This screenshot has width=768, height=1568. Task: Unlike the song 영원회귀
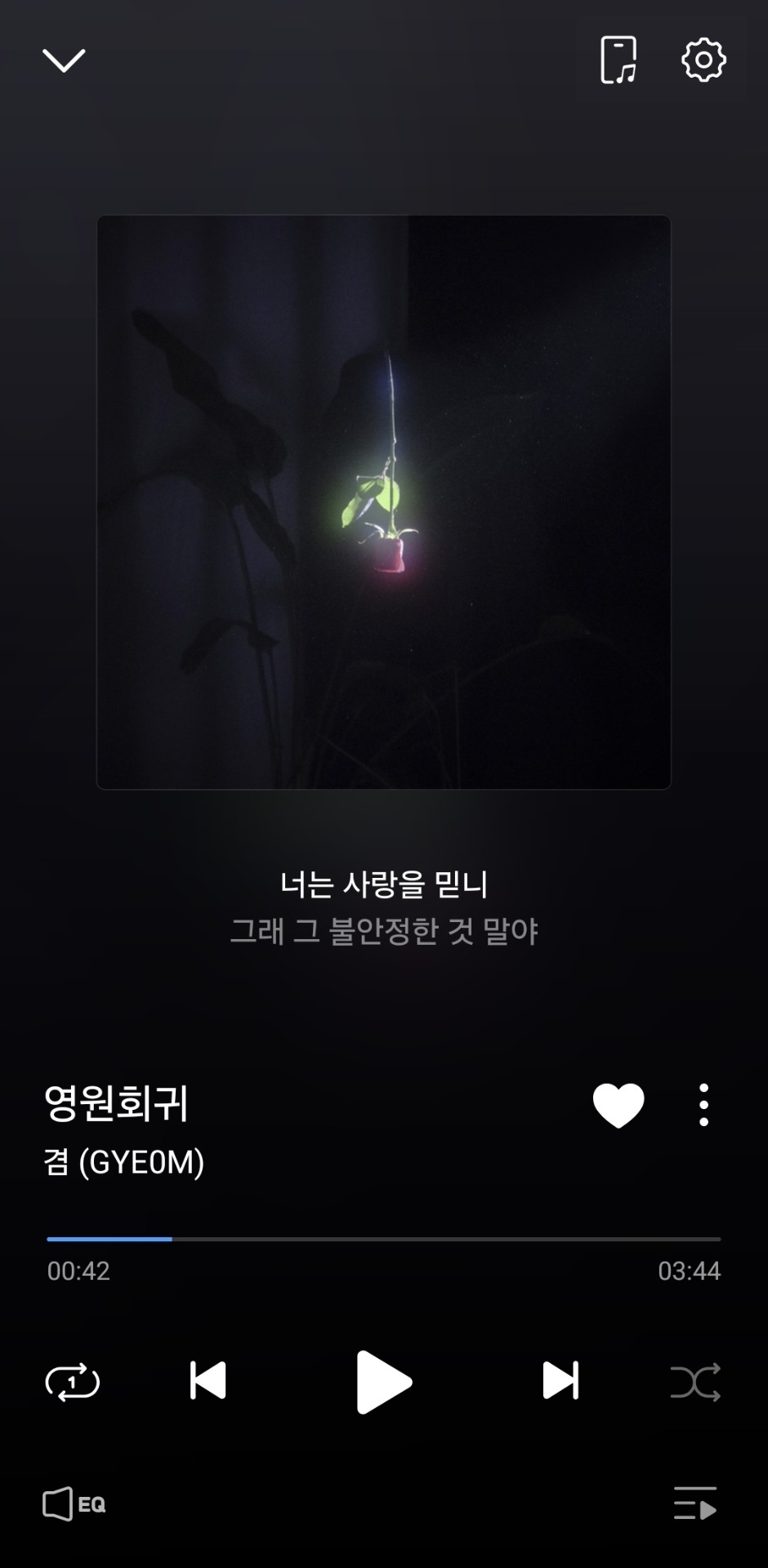click(618, 1105)
